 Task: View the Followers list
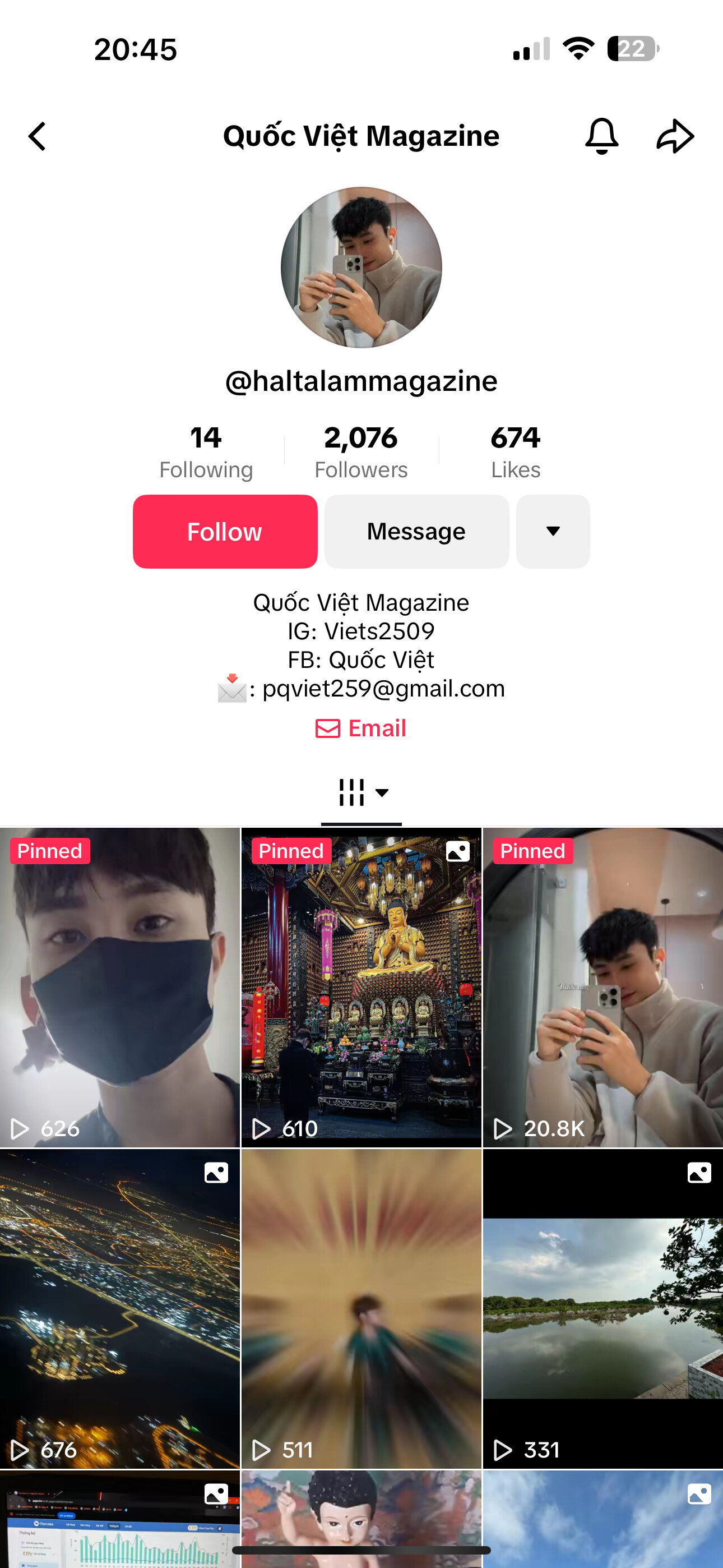[361, 452]
